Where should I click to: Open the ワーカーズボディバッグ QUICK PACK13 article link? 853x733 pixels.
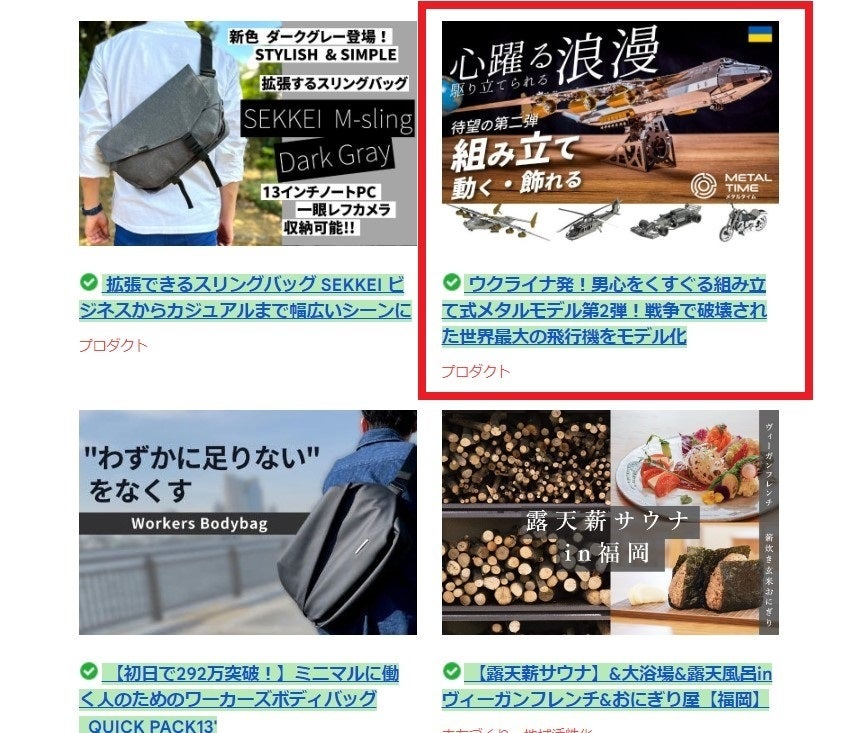pyautogui.click(x=240, y=699)
